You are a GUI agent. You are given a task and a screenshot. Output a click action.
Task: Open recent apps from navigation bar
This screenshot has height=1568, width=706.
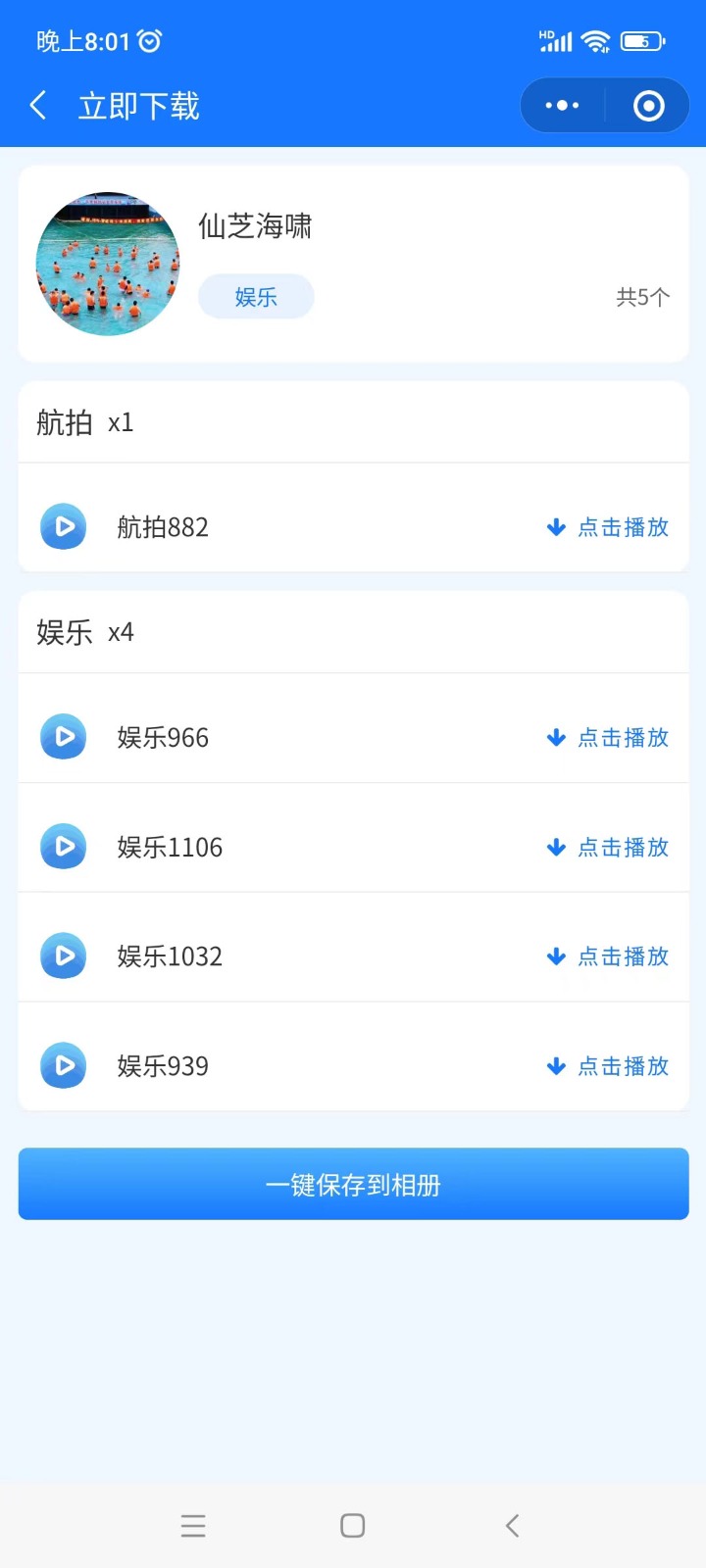pyautogui.click(x=193, y=1525)
